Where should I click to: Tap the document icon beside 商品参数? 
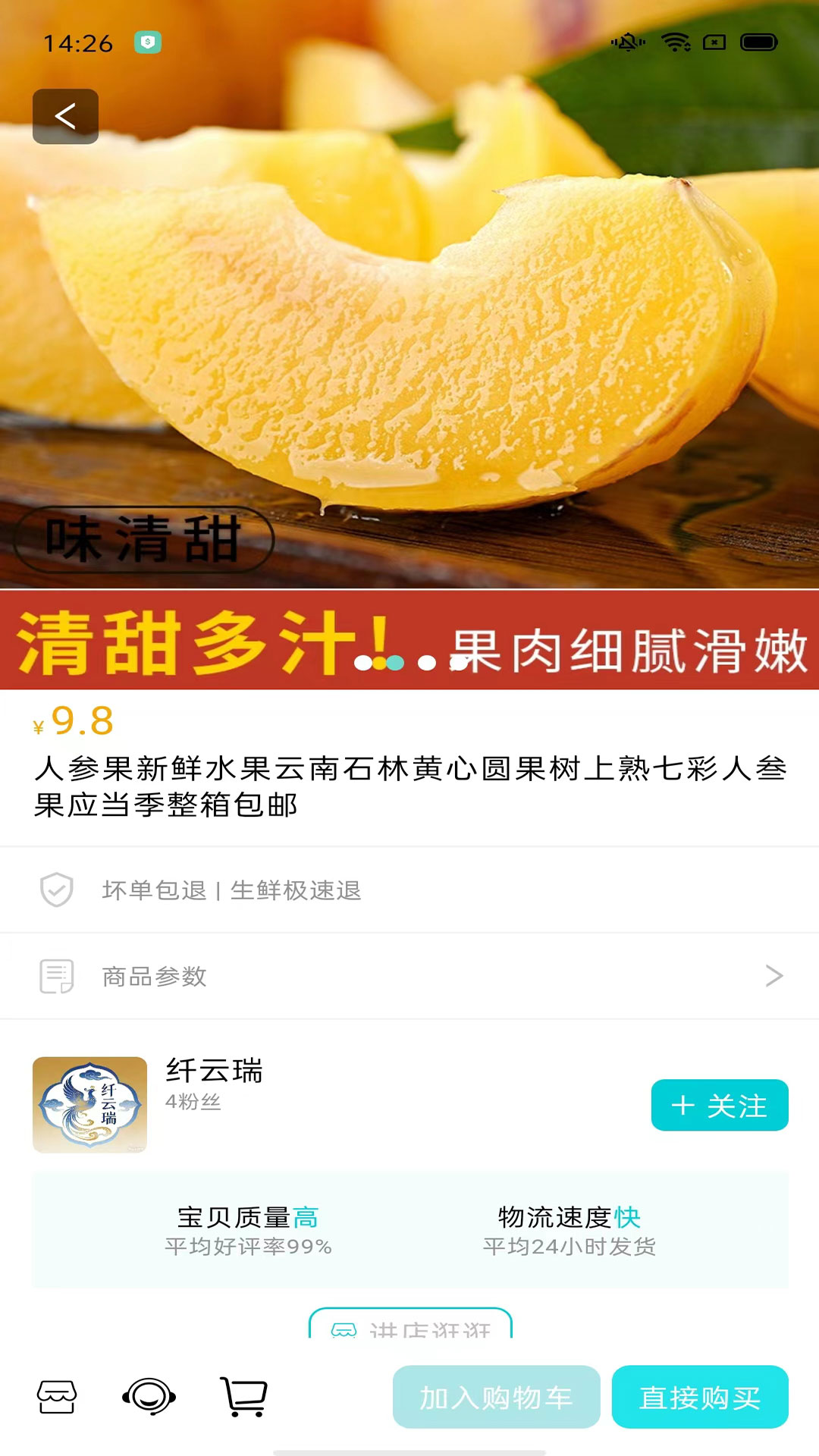tap(54, 976)
